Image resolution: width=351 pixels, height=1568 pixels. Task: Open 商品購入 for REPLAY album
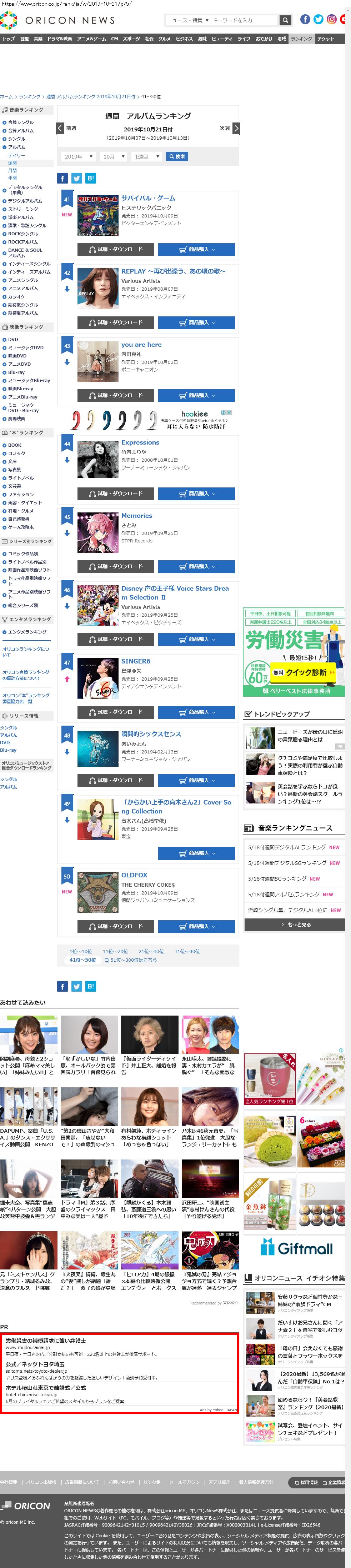[196, 322]
